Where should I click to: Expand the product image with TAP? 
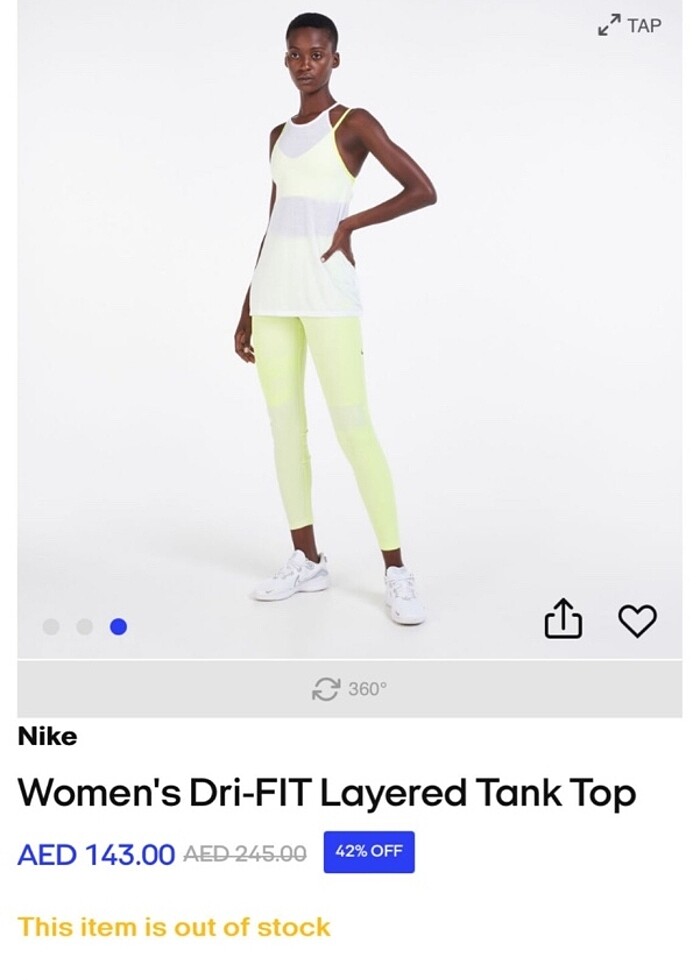[x=630, y=26]
